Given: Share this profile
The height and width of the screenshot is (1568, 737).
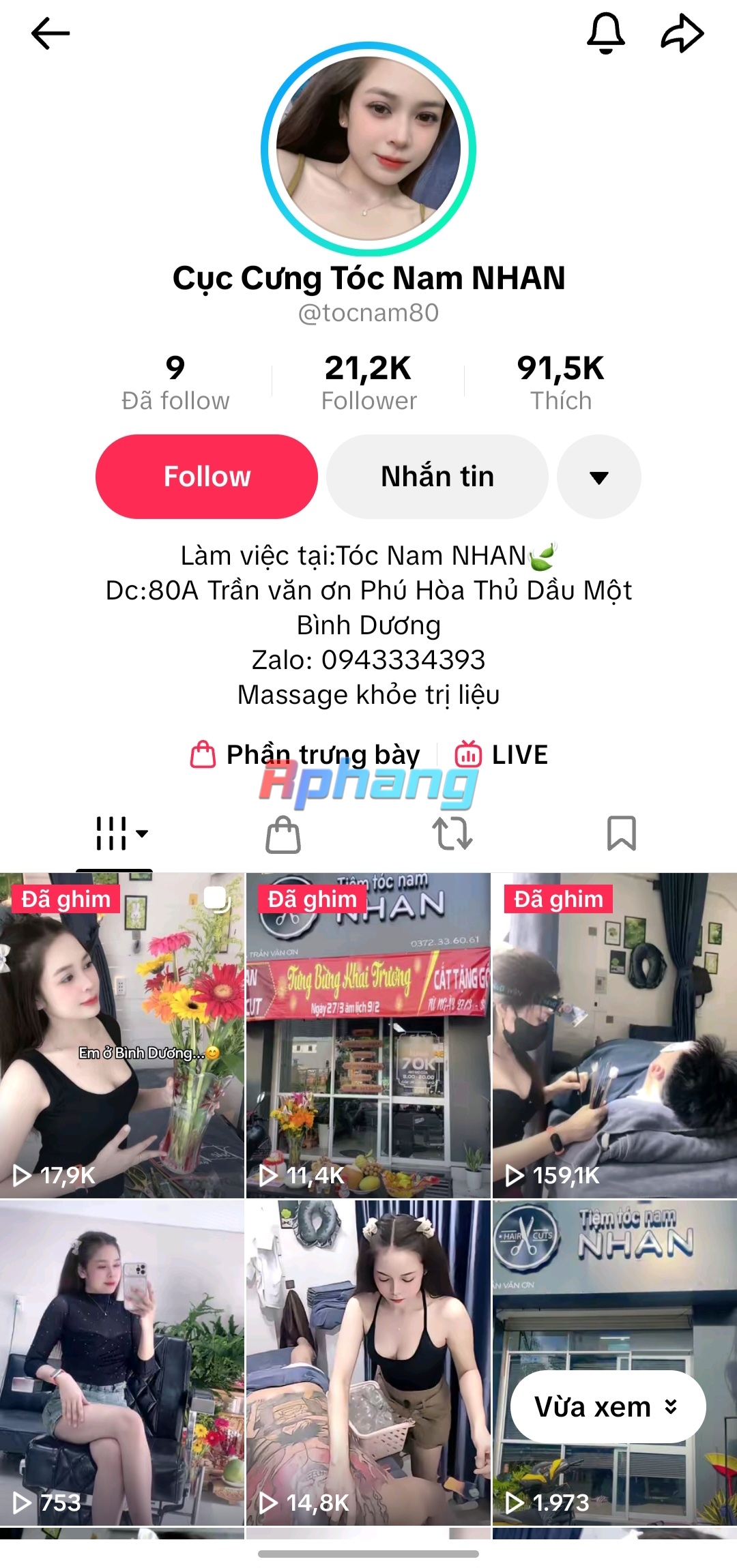Looking at the screenshot, I should [x=682, y=33].
